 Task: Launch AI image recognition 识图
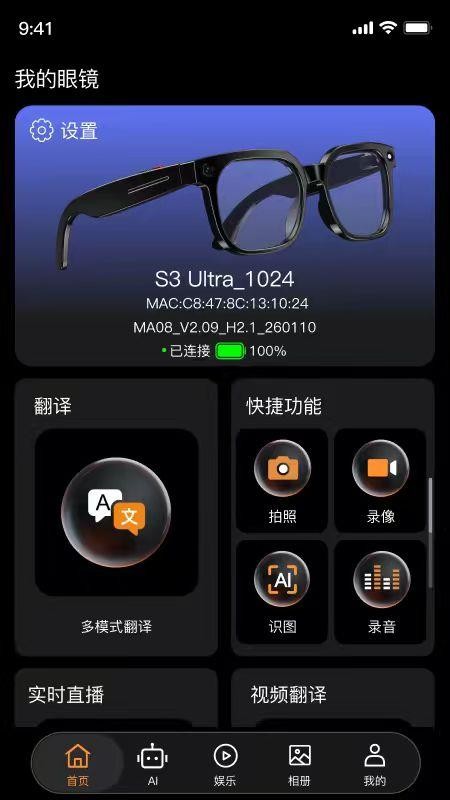[282, 592]
